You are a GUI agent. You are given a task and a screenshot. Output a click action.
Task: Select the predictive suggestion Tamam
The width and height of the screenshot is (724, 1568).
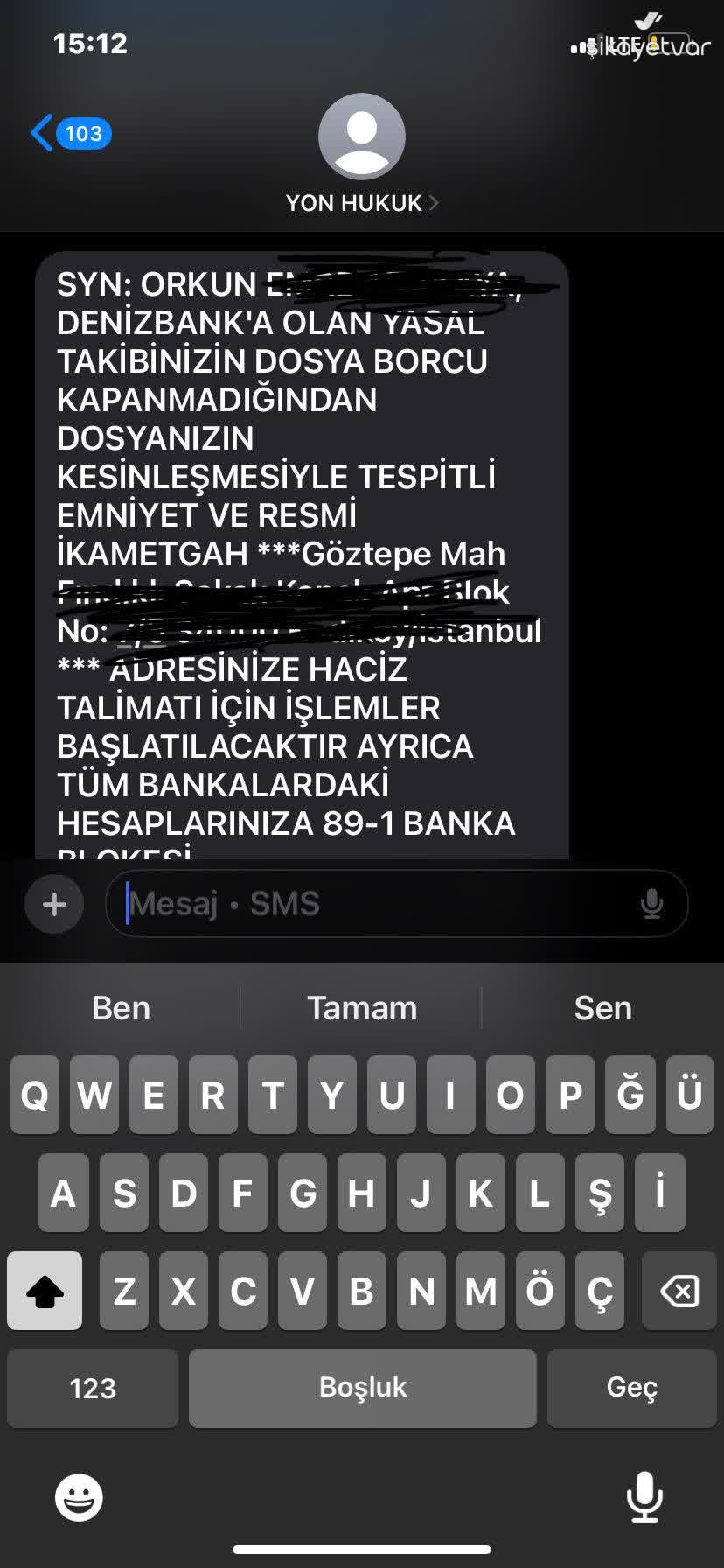362,1008
